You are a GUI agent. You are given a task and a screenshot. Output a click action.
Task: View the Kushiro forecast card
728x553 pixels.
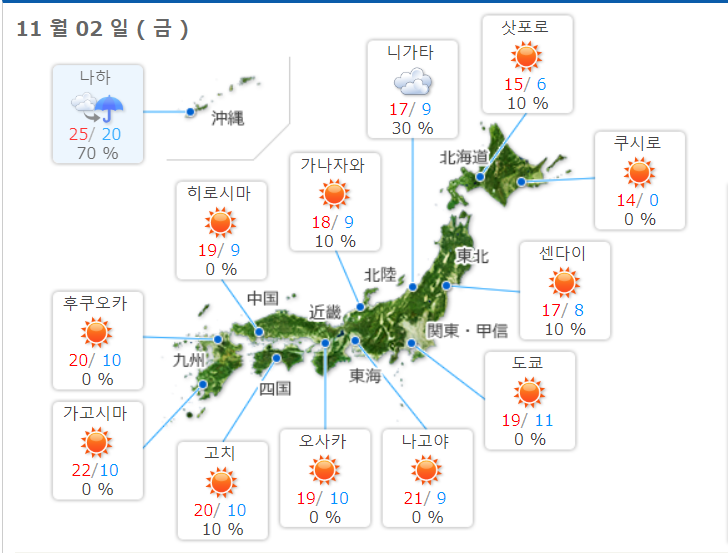pos(639,180)
